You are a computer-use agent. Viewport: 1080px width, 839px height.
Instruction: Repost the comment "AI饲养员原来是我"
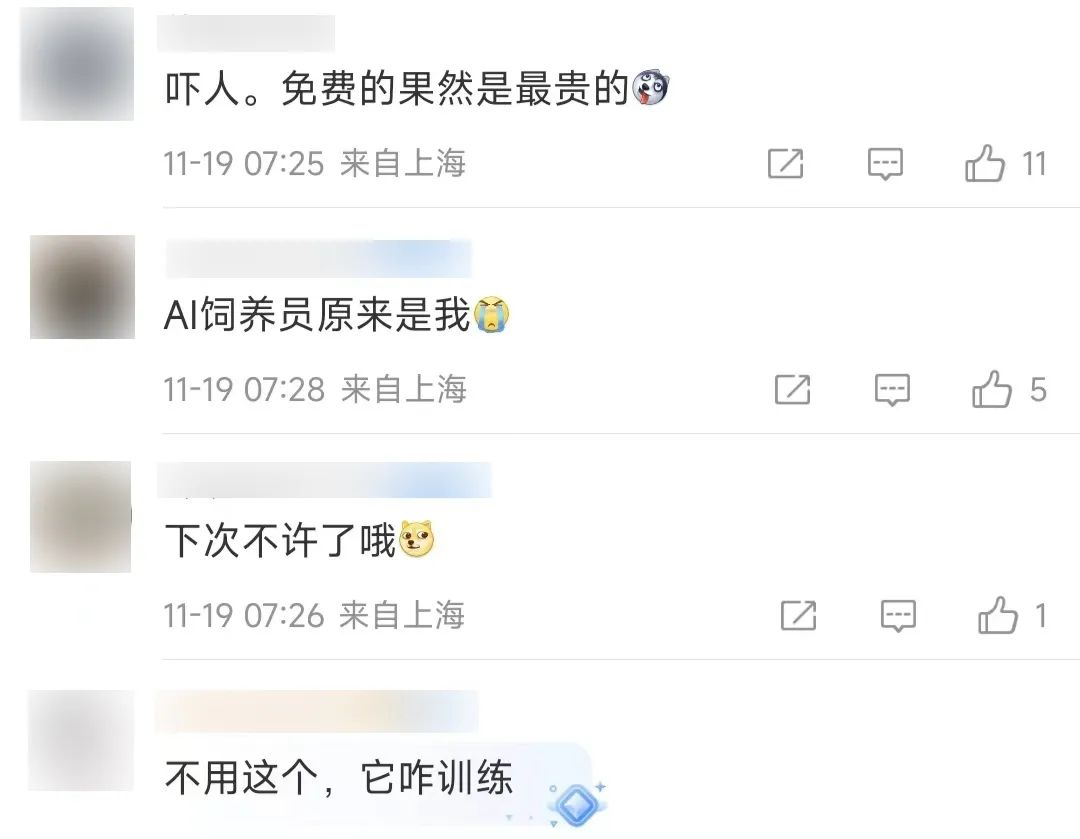point(792,390)
